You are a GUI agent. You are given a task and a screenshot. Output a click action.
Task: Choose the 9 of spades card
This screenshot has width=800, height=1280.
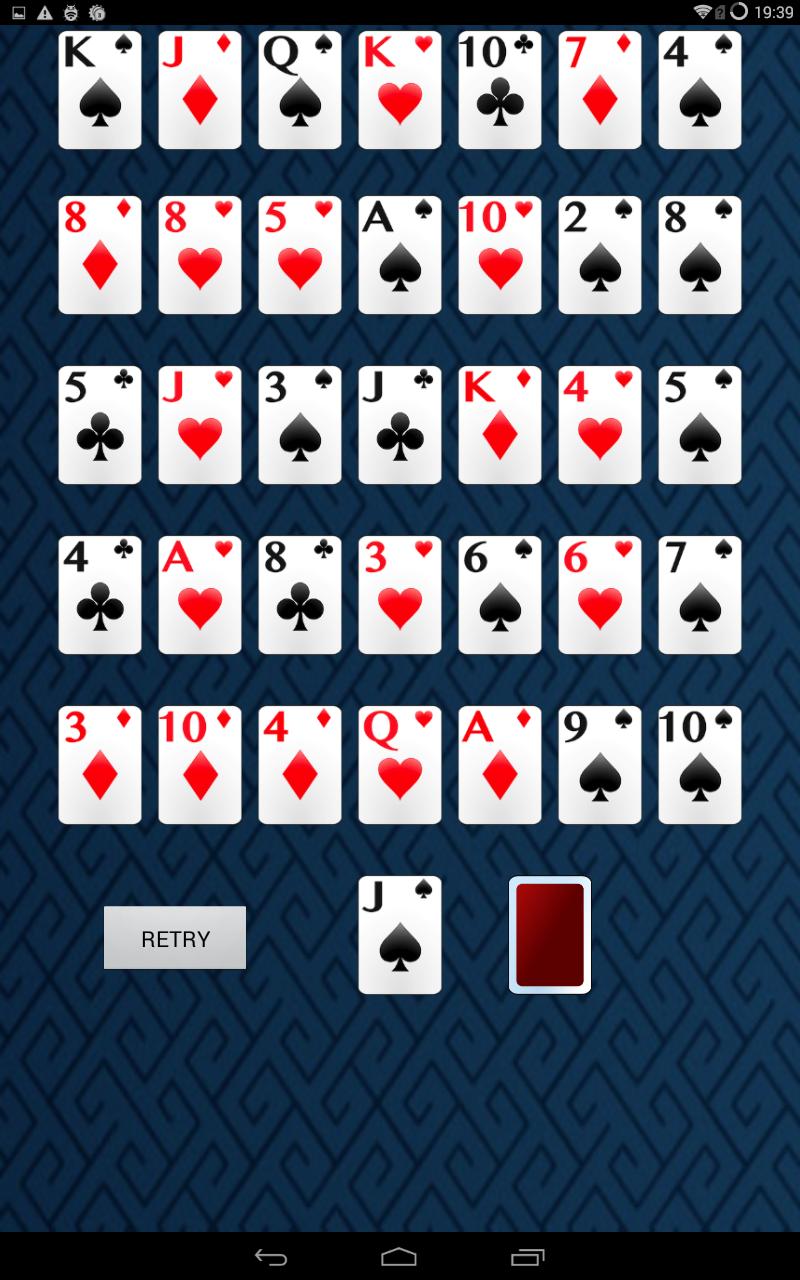coord(600,765)
